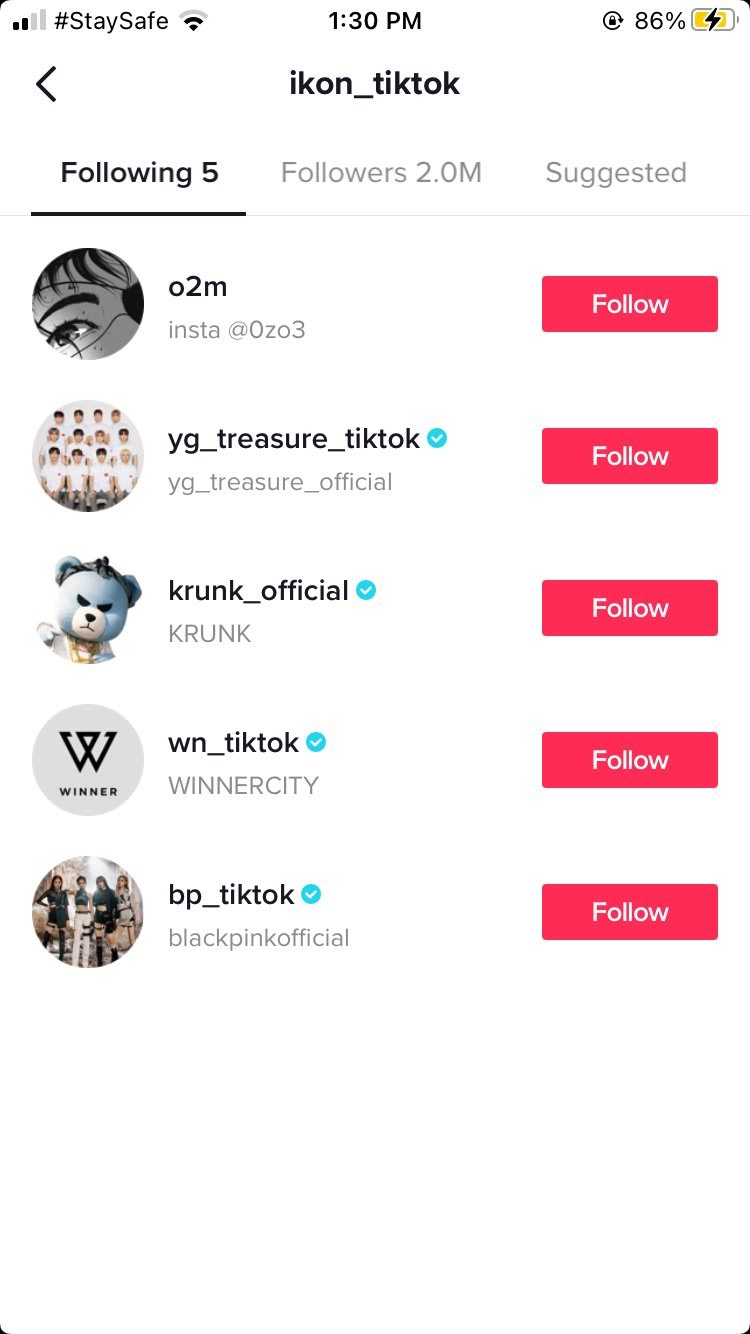This screenshot has width=750, height=1334.
Task: Go back from ikon_tiktok following list
Action: [46, 84]
